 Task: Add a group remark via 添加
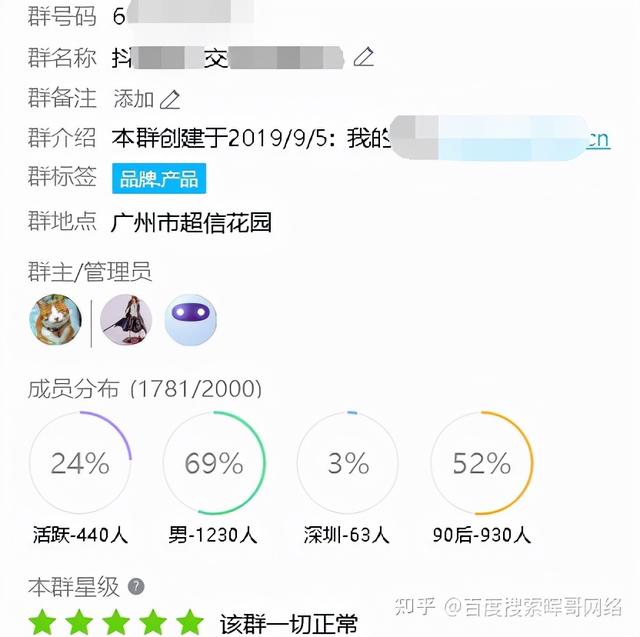pos(146,99)
